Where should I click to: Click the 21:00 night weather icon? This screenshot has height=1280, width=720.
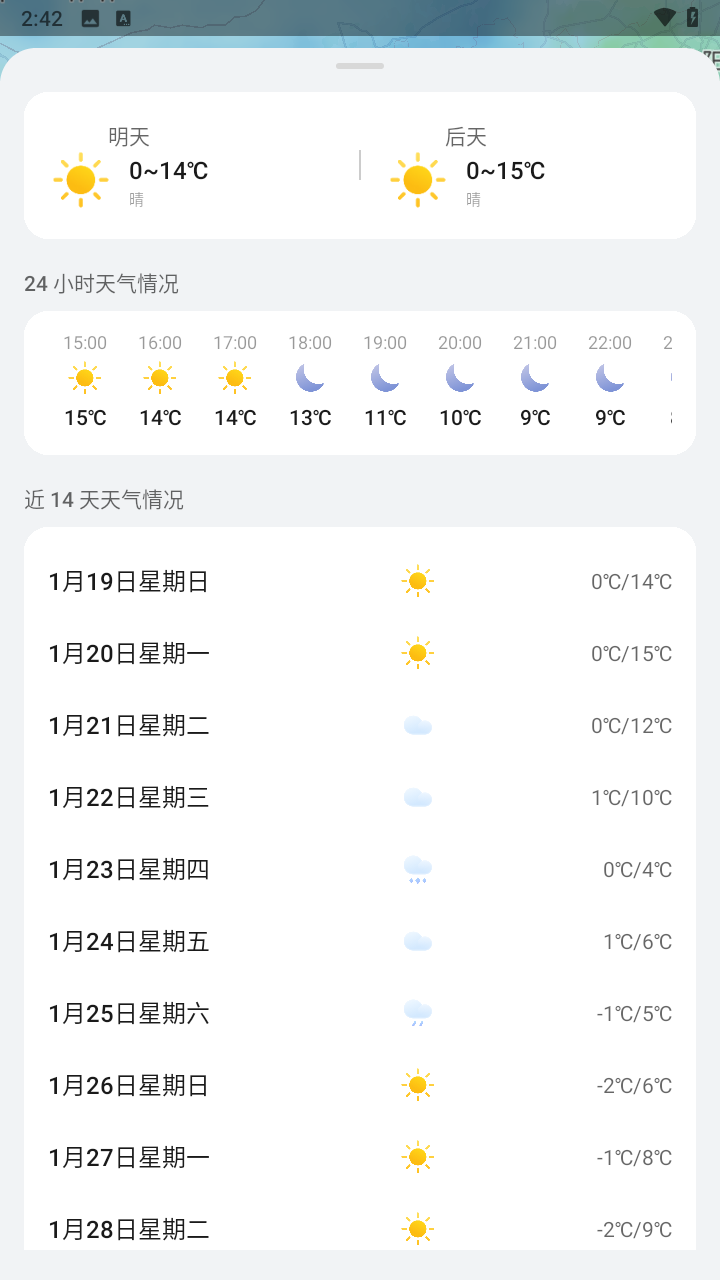[534, 379]
